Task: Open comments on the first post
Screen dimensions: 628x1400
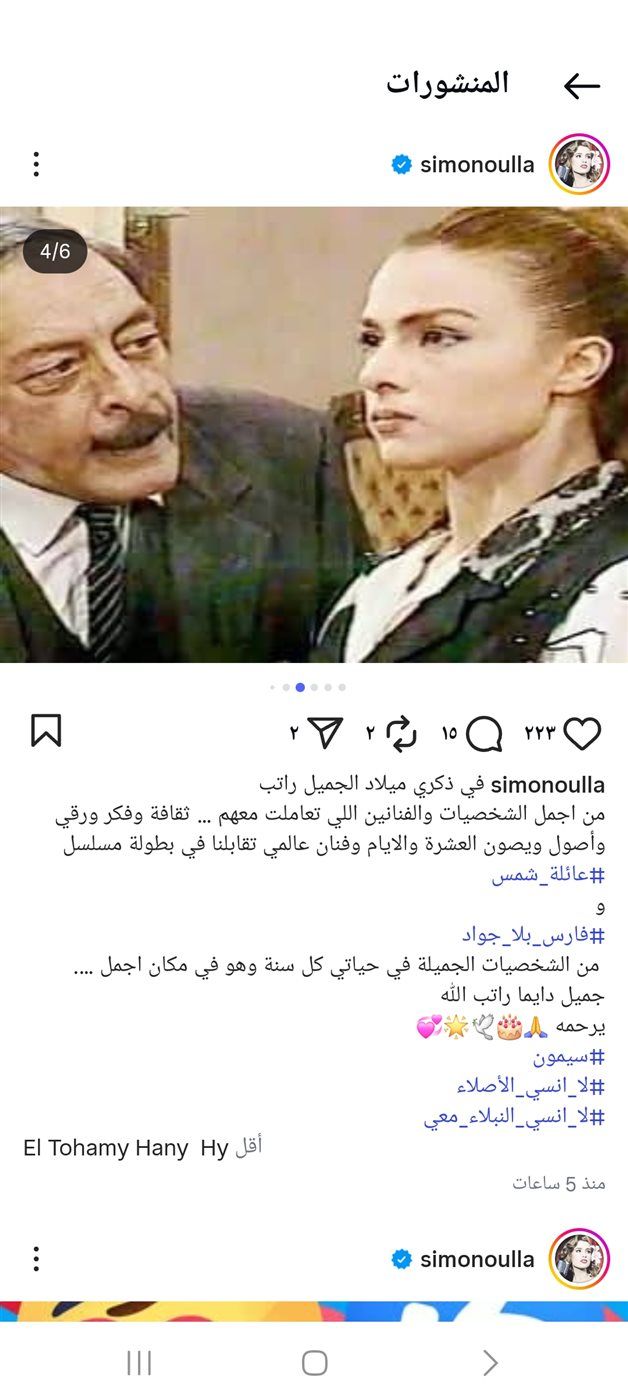Action: click(484, 734)
